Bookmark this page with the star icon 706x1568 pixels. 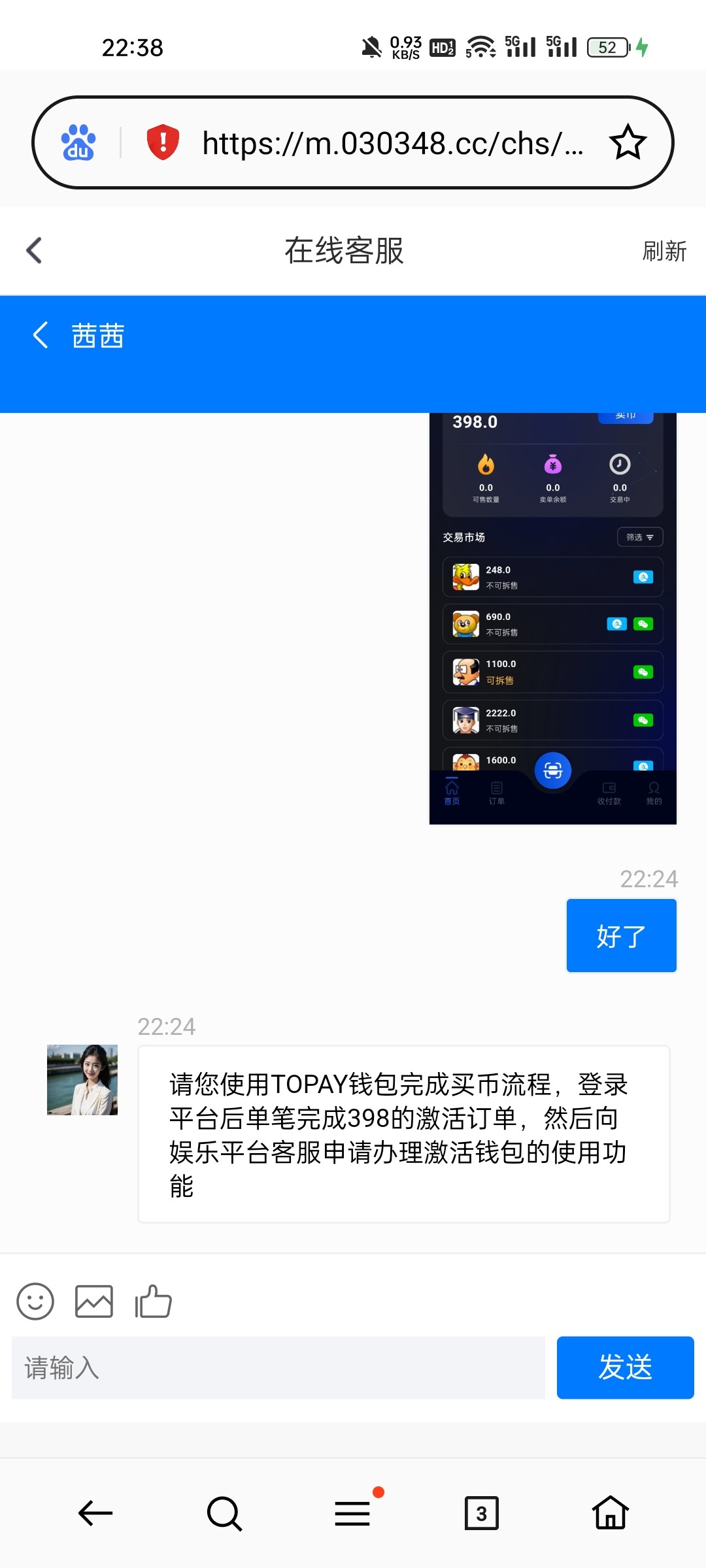tap(628, 142)
